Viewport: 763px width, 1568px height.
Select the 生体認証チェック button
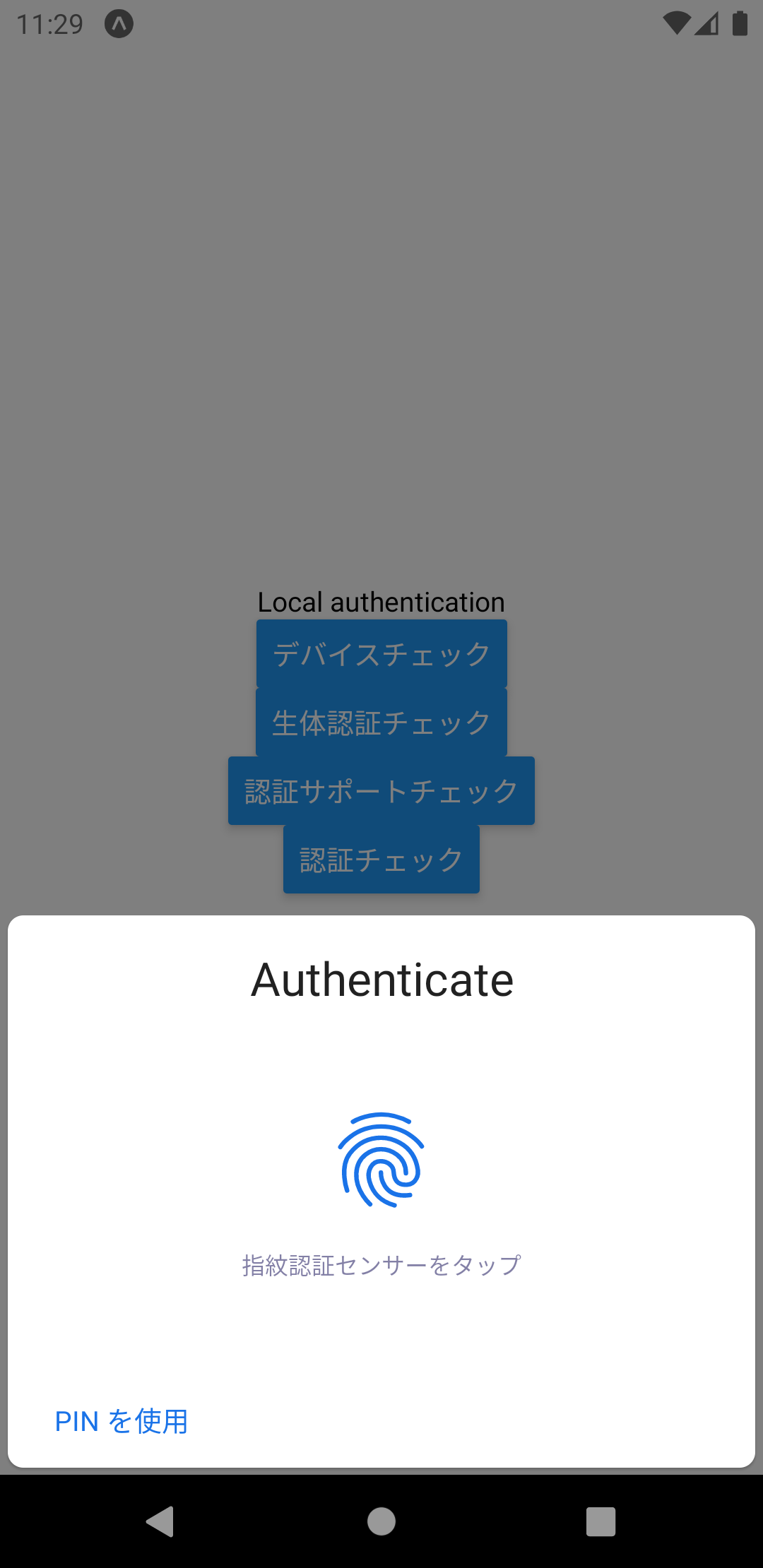381,722
